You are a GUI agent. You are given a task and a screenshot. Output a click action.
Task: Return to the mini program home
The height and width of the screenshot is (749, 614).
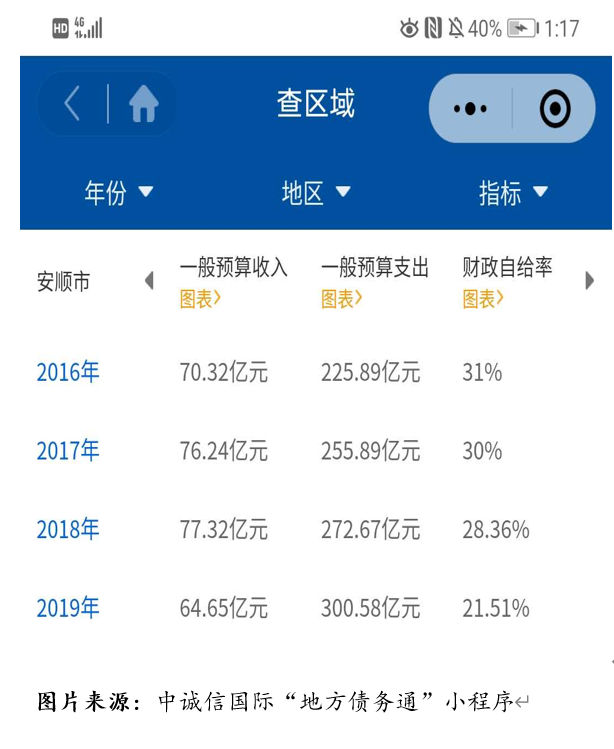143,104
